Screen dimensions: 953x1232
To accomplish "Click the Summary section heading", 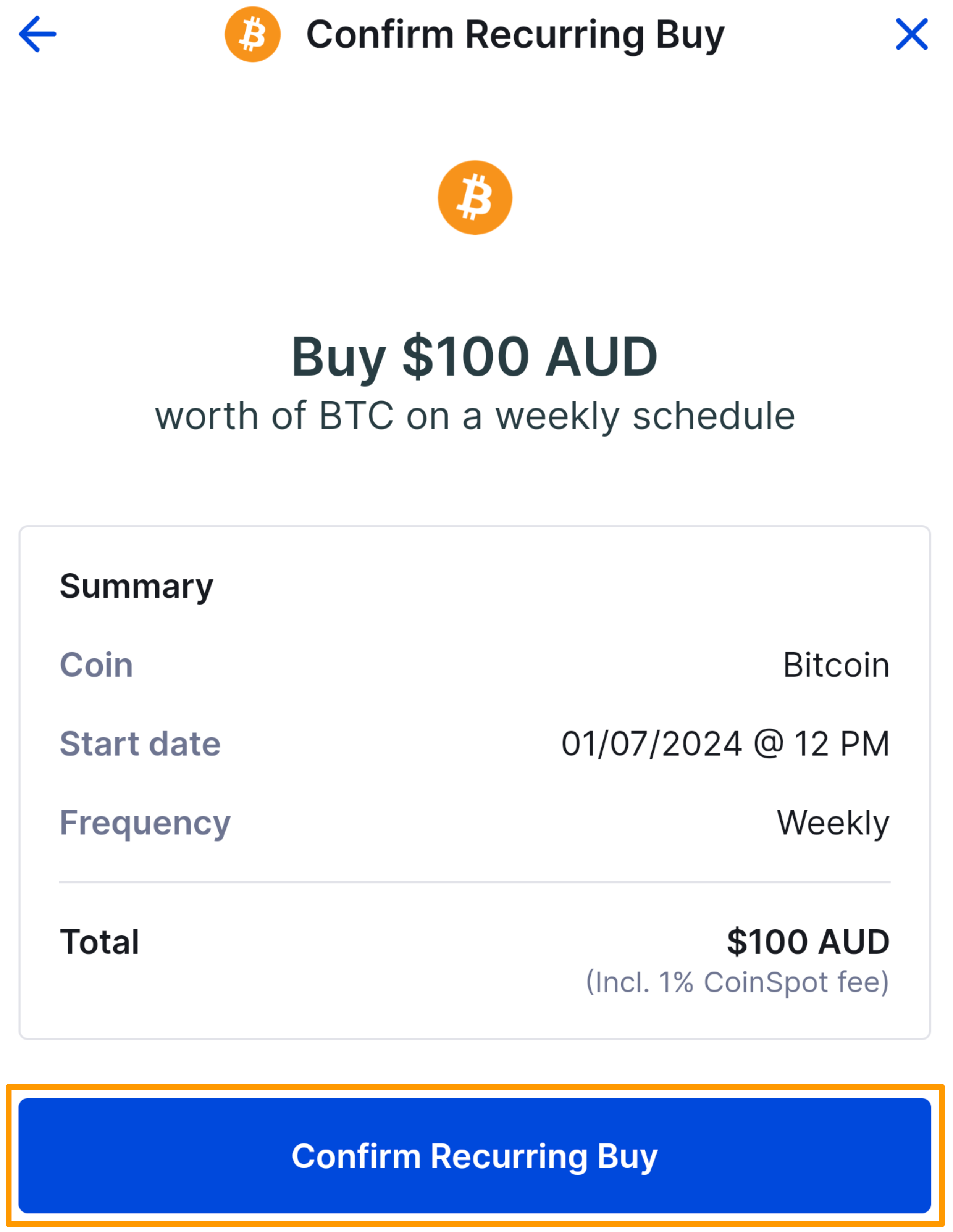I will pyautogui.click(x=136, y=585).
